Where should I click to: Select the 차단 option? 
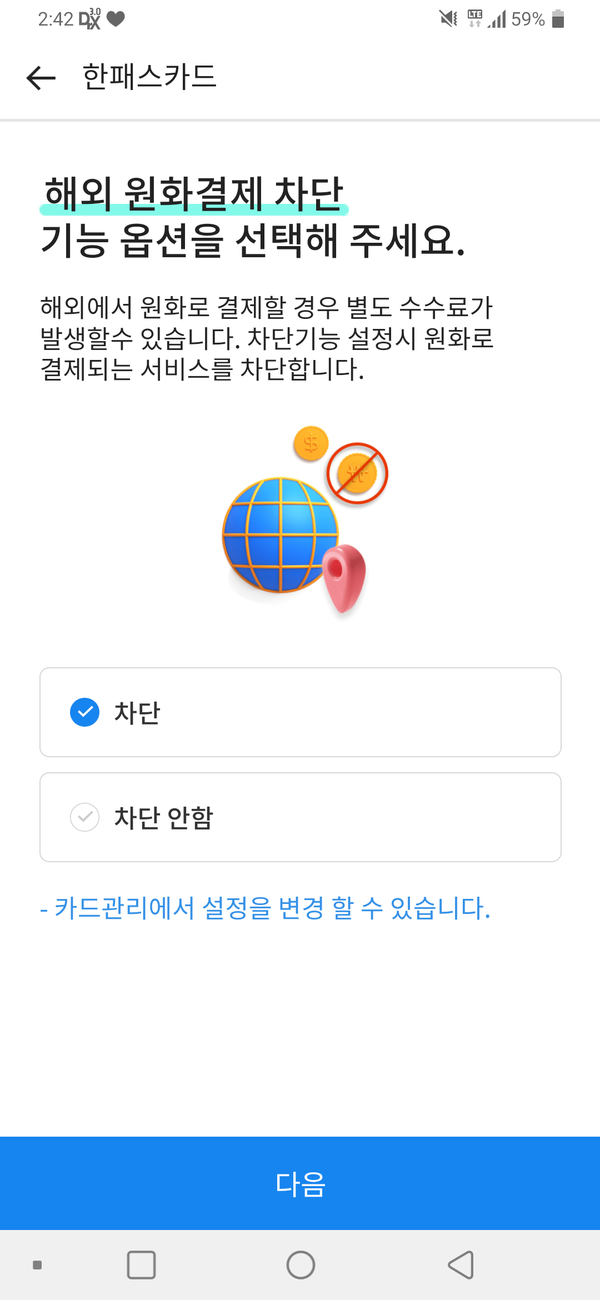(300, 712)
